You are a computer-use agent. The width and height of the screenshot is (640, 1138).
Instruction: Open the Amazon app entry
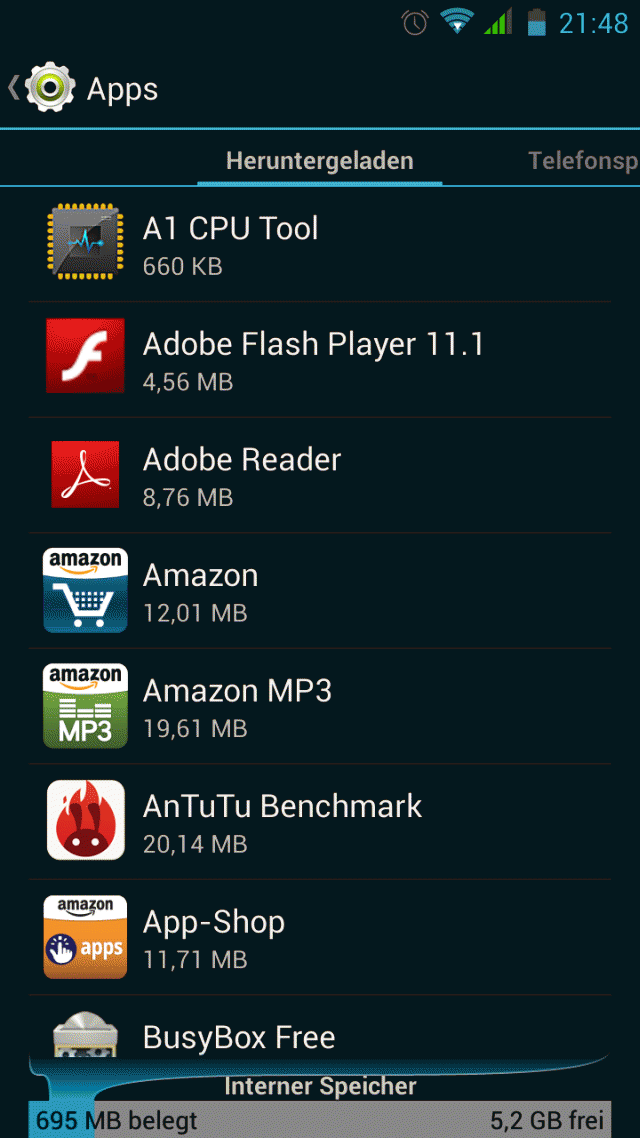320,591
